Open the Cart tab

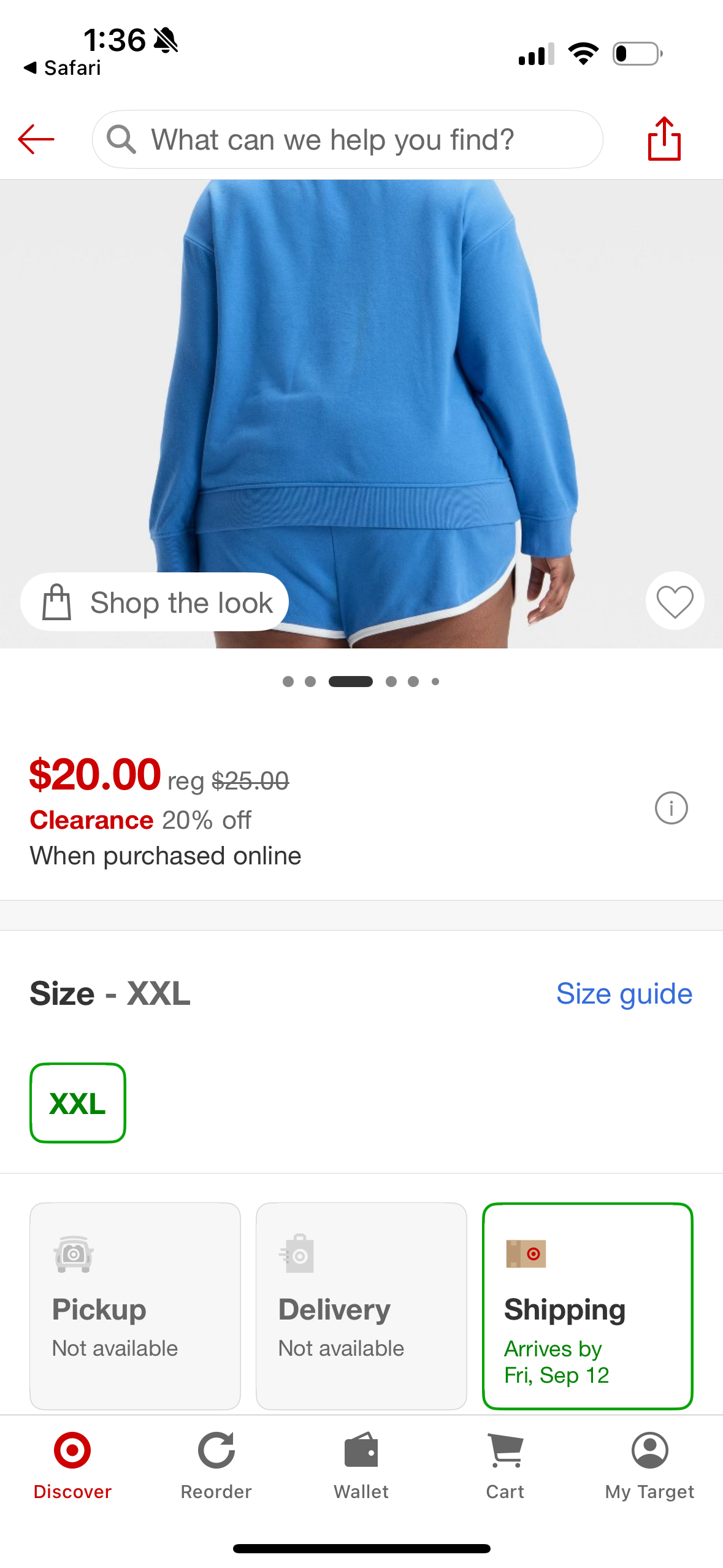[505, 1465]
